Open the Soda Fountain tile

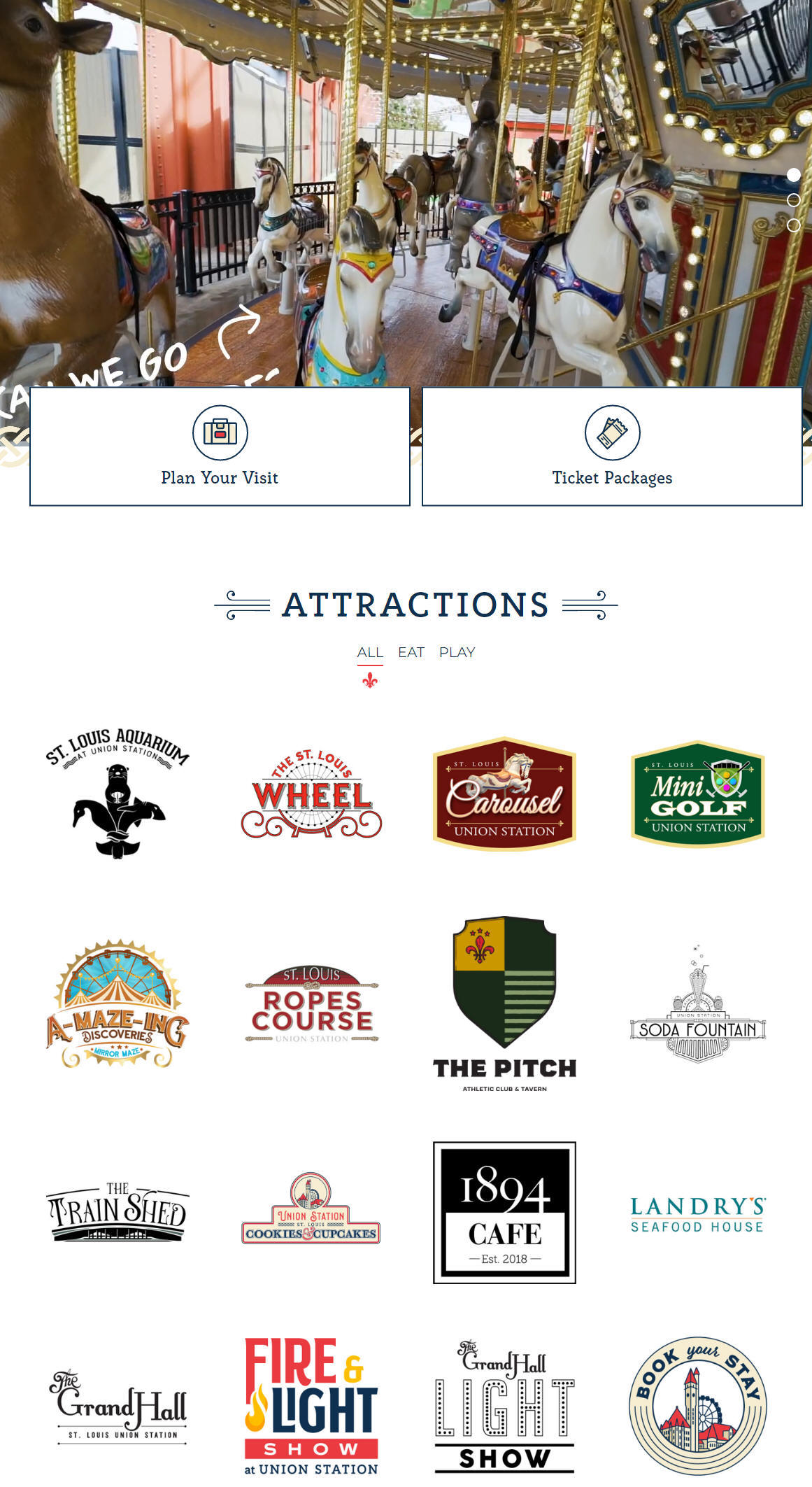(x=698, y=1003)
